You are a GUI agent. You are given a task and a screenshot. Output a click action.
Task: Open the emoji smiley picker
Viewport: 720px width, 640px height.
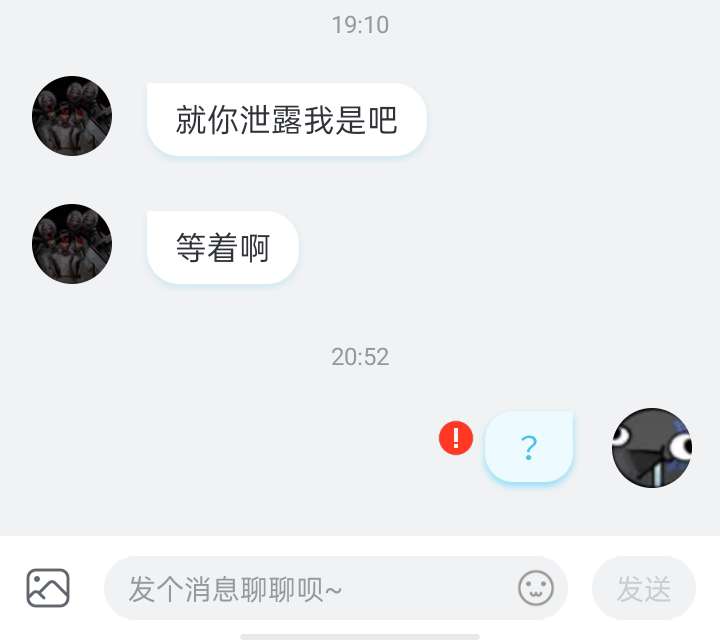click(x=536, y=588)
